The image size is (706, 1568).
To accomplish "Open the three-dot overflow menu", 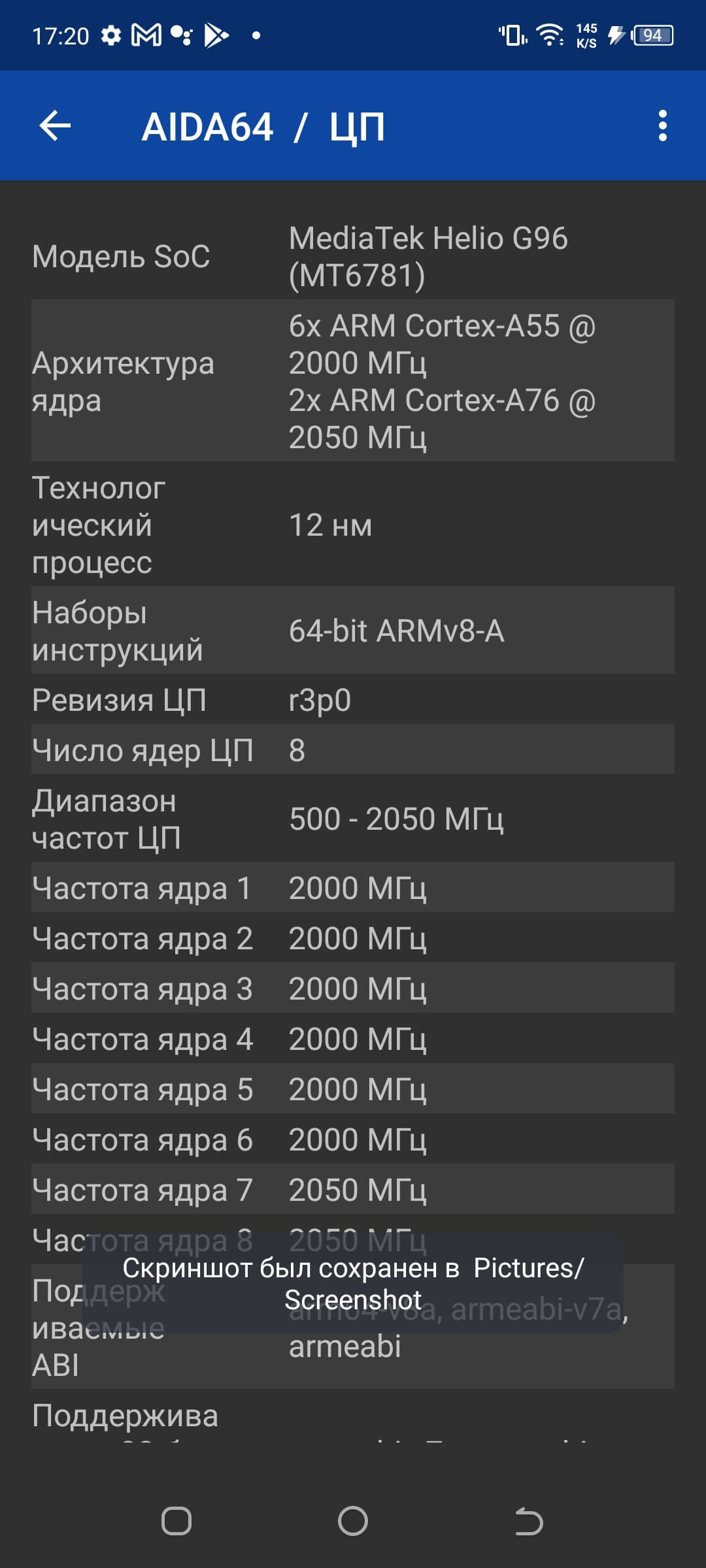I will (x=662, y=125).
